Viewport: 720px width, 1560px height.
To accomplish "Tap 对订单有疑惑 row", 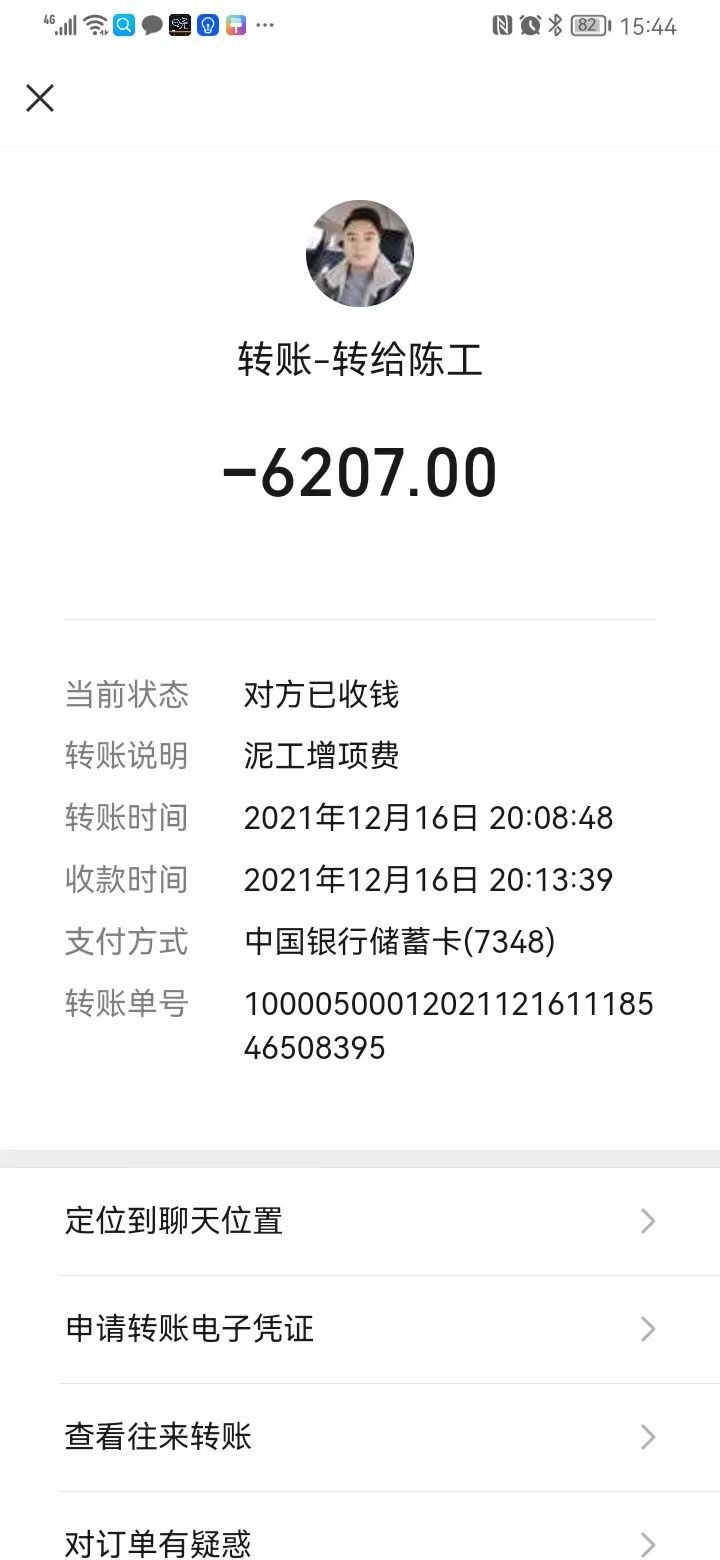I will (x=360, y=1540).
